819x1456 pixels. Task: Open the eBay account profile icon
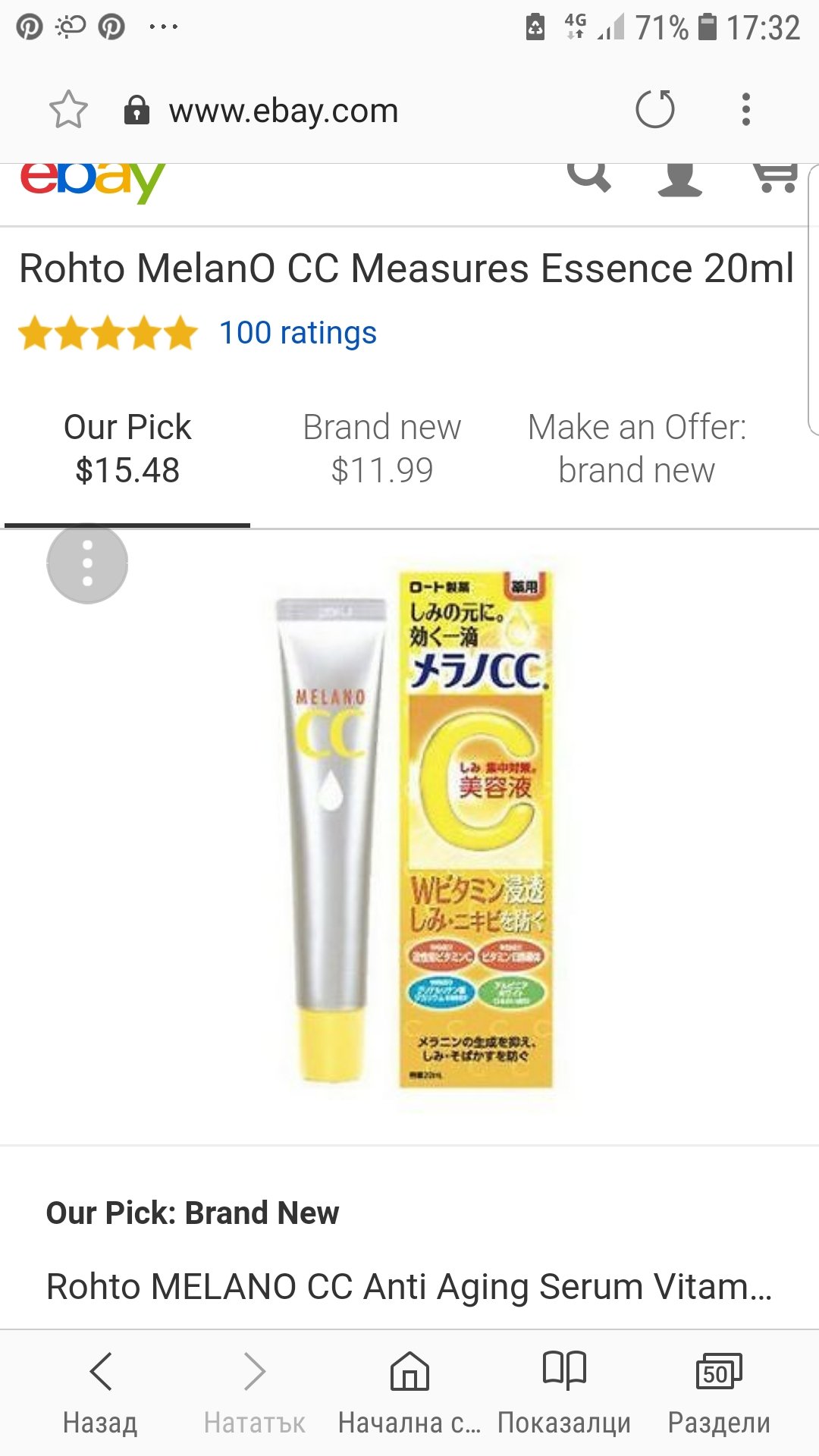click(679, 179)
